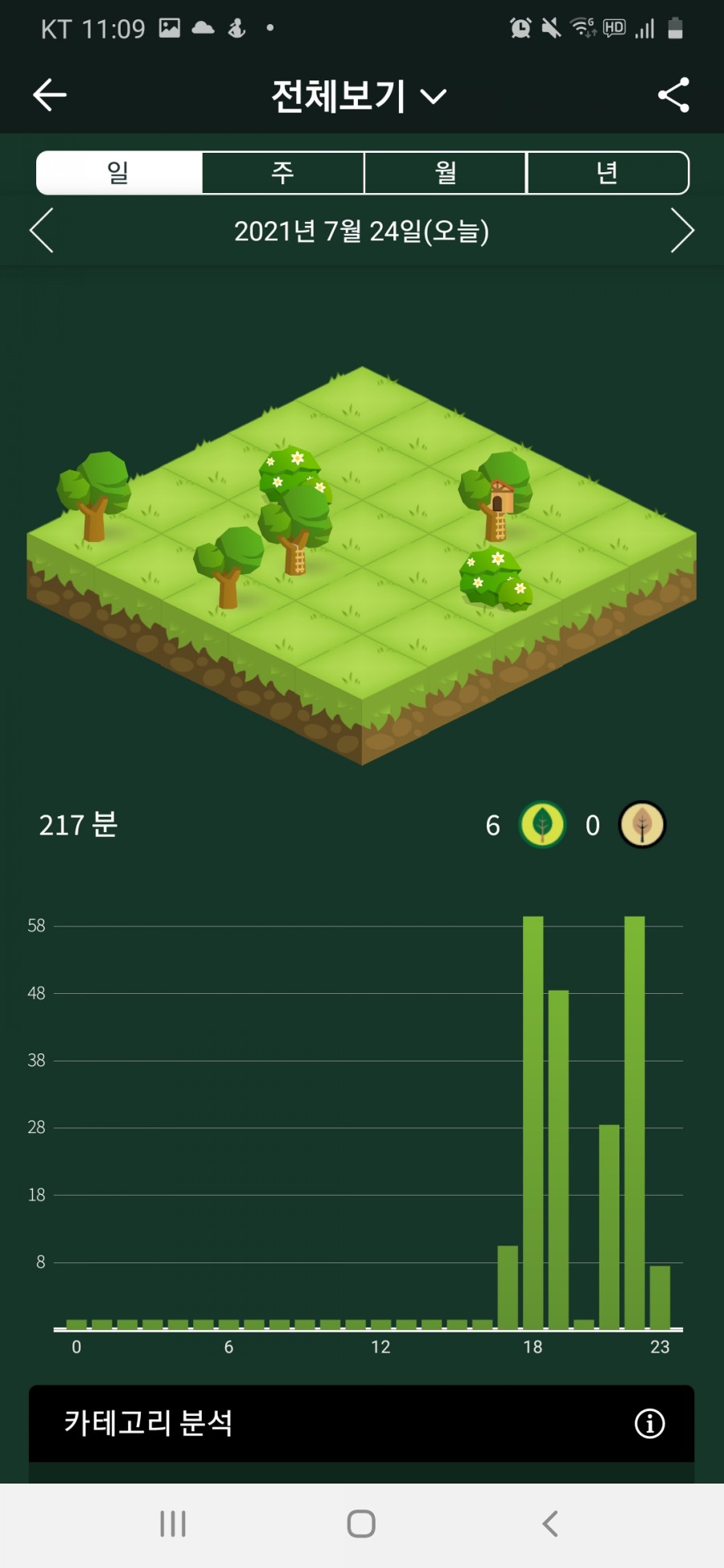Open info for 카테고리 분석
Screen dimensions: 724x1568
pos(649,1423)
